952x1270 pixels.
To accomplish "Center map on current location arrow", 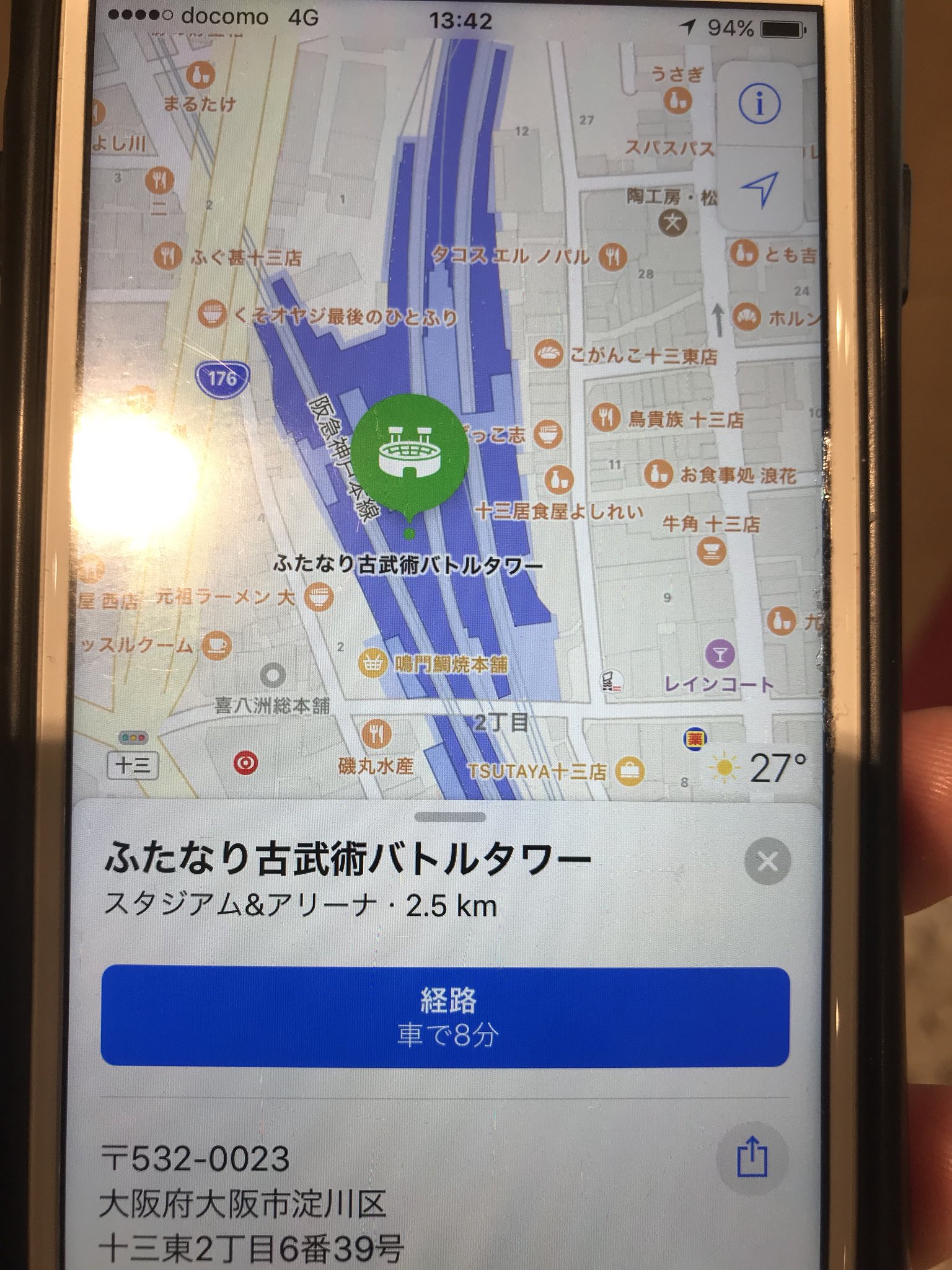I will (760, 187).
